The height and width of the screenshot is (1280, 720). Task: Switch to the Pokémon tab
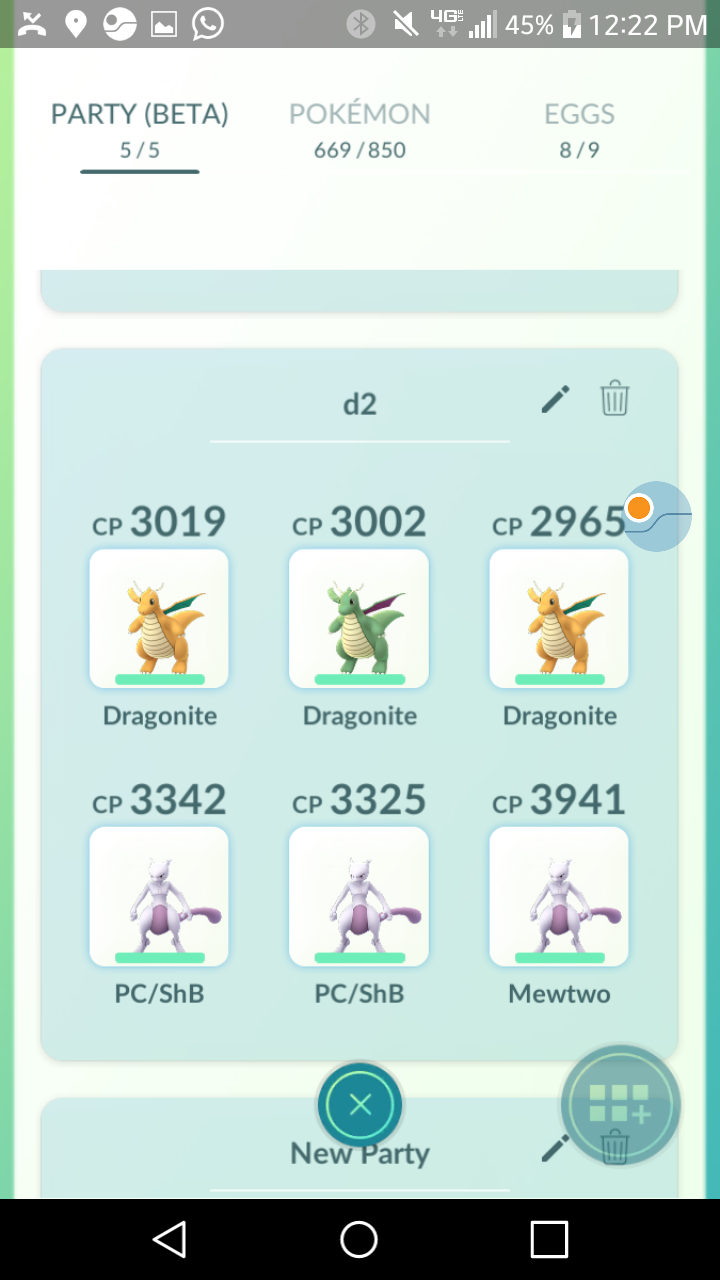(x=360, y=130)
